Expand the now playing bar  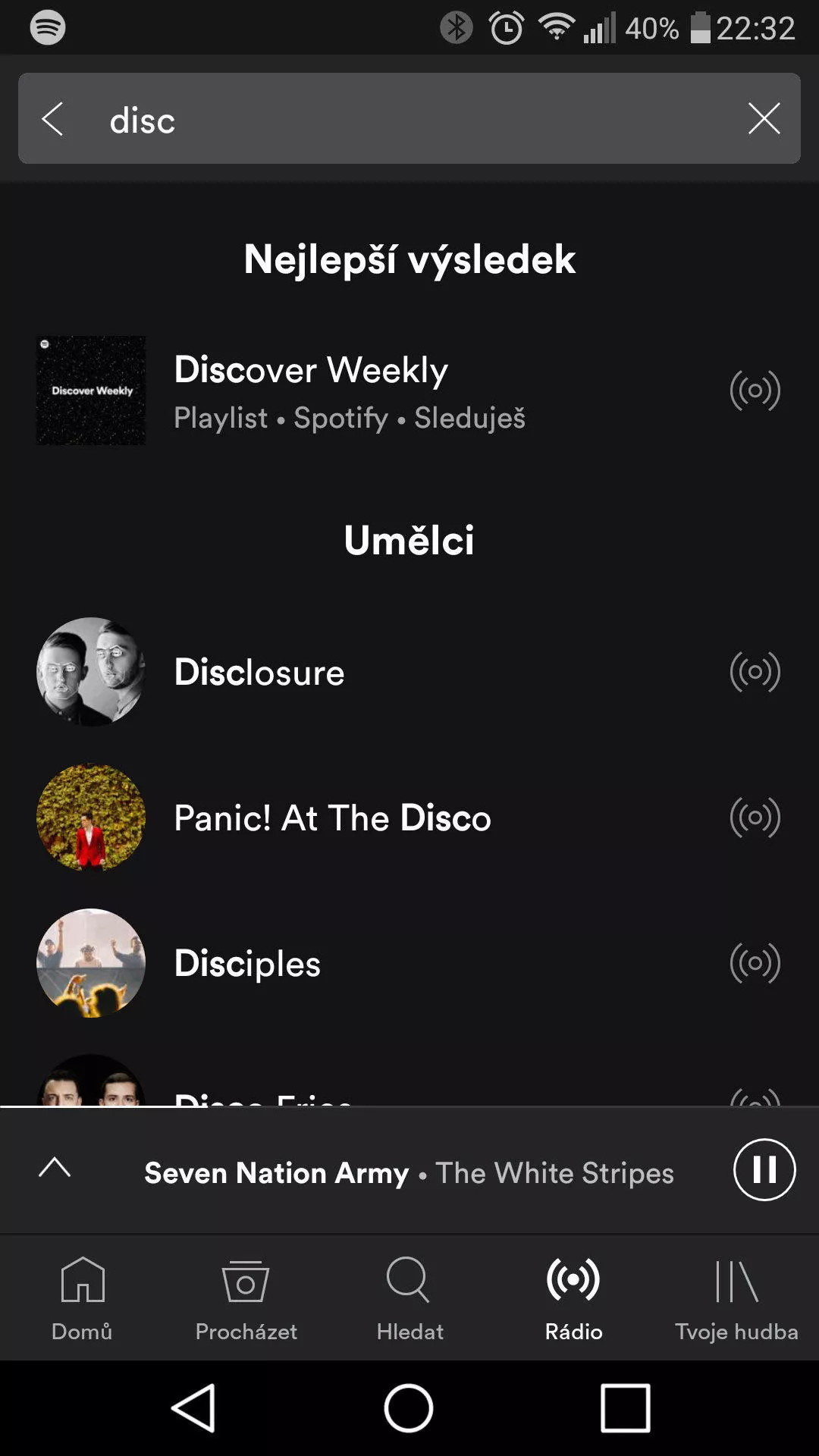point(55,1168)
